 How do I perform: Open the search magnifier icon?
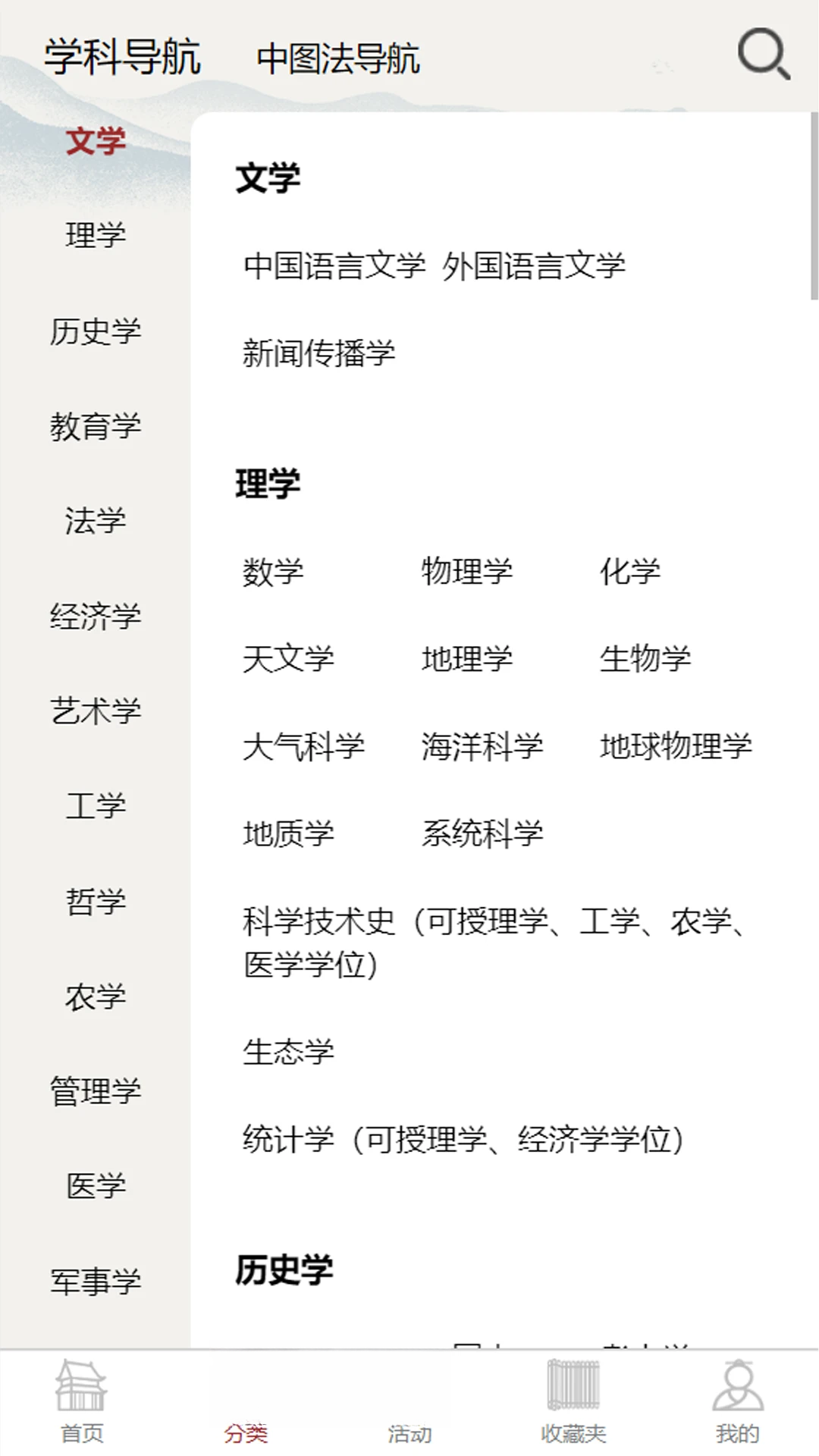[x=764, y=54]
